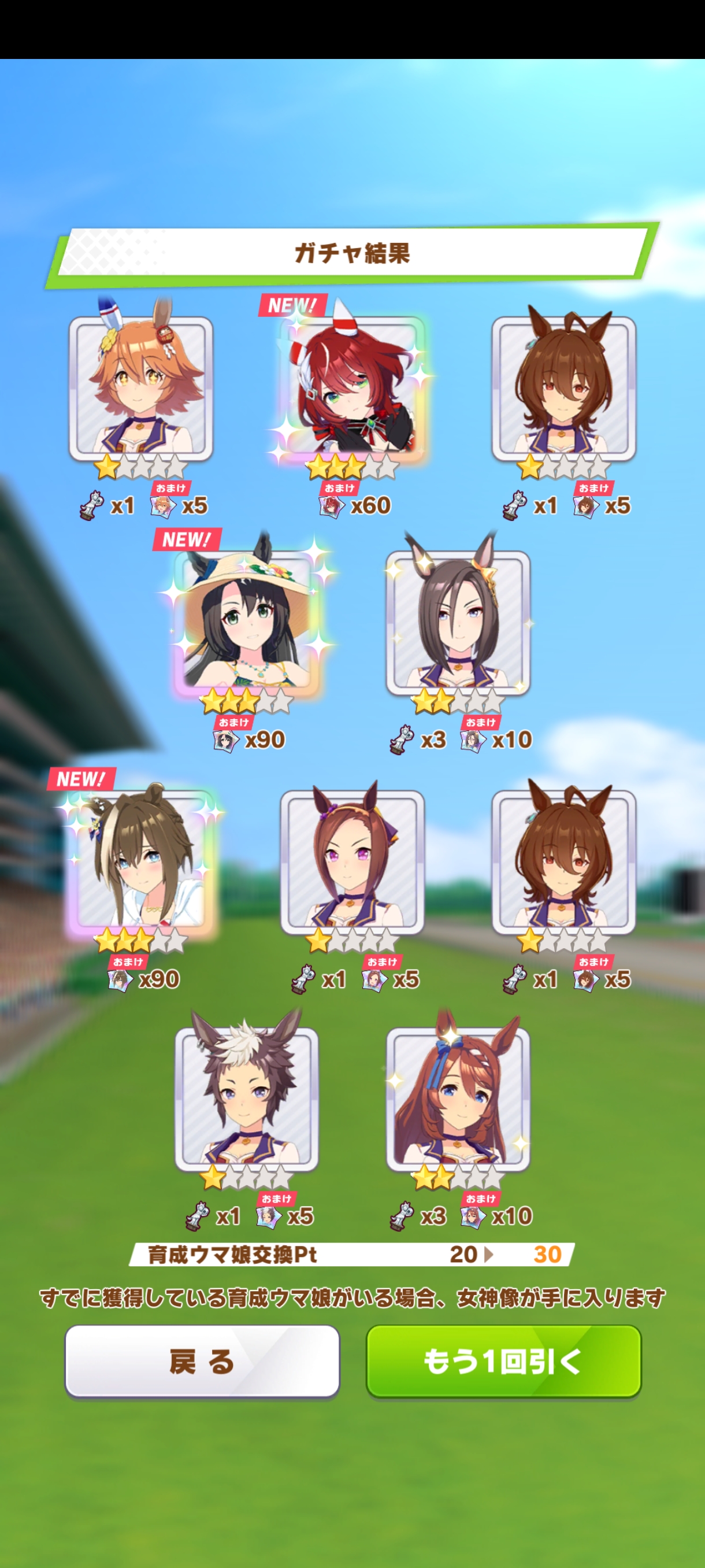Screen dimensions: 705x1568
Task: View the white-mohawk one-star character card
Action: click(247, 1100)
